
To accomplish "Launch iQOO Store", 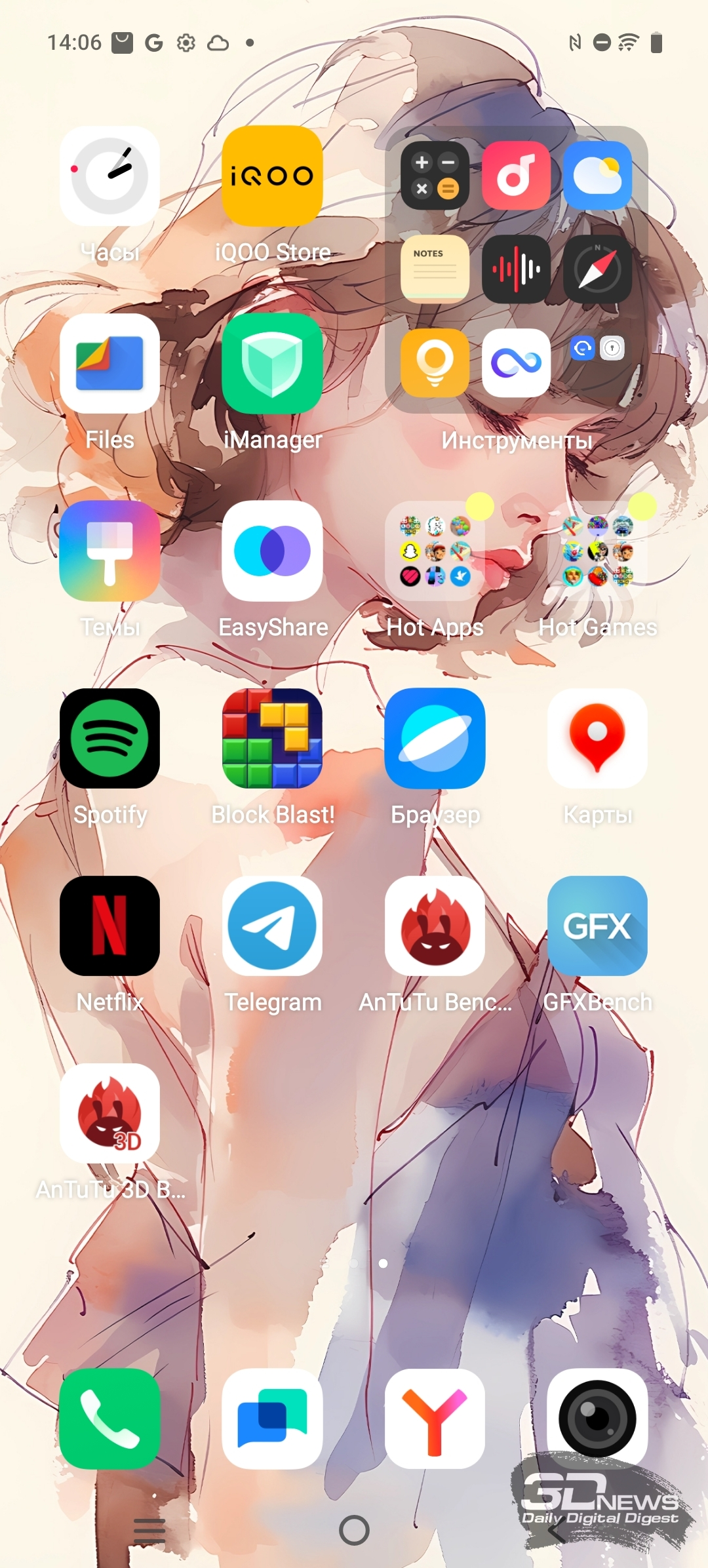I will click(x=272, y=176).
